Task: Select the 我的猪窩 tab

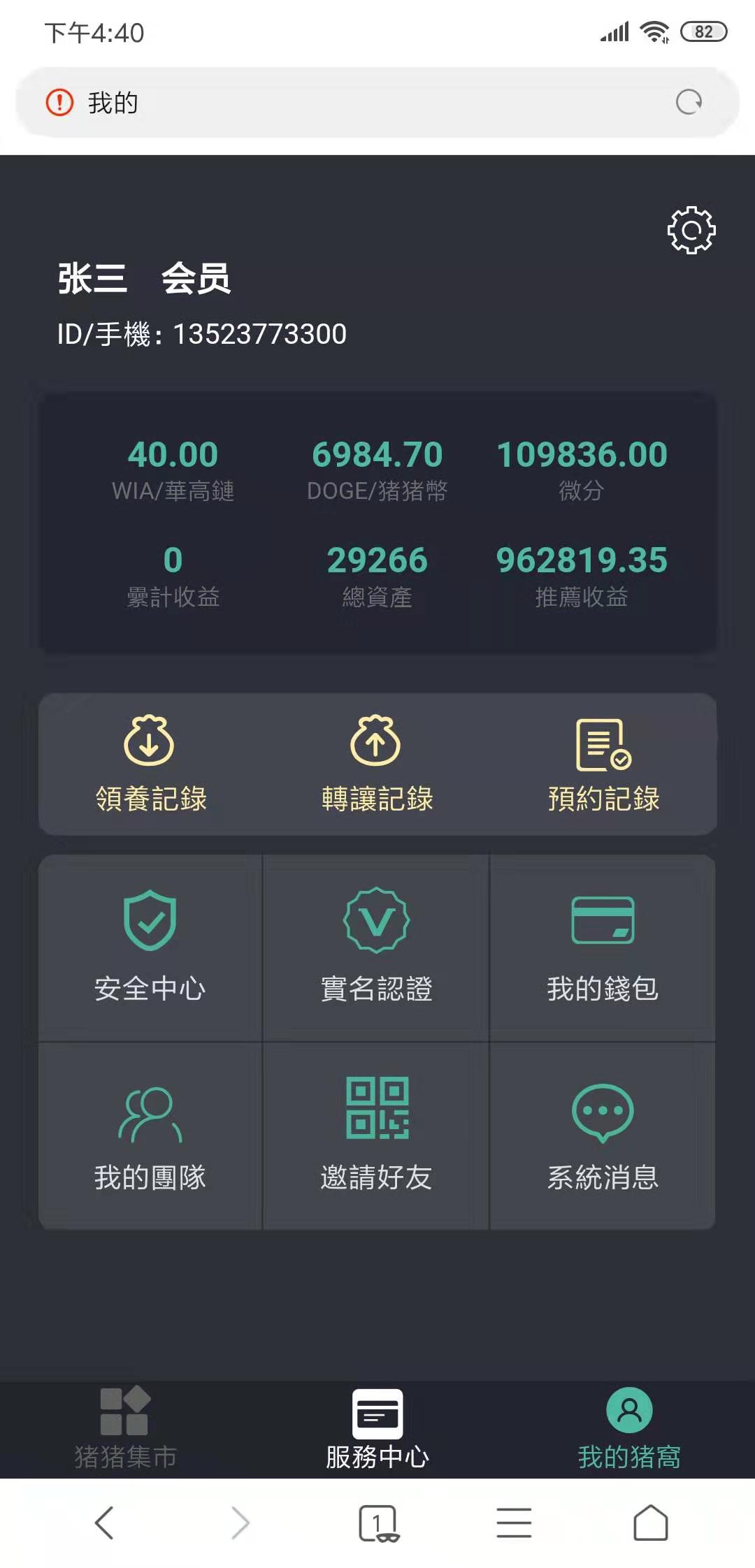Action: tap(629, 1428)
